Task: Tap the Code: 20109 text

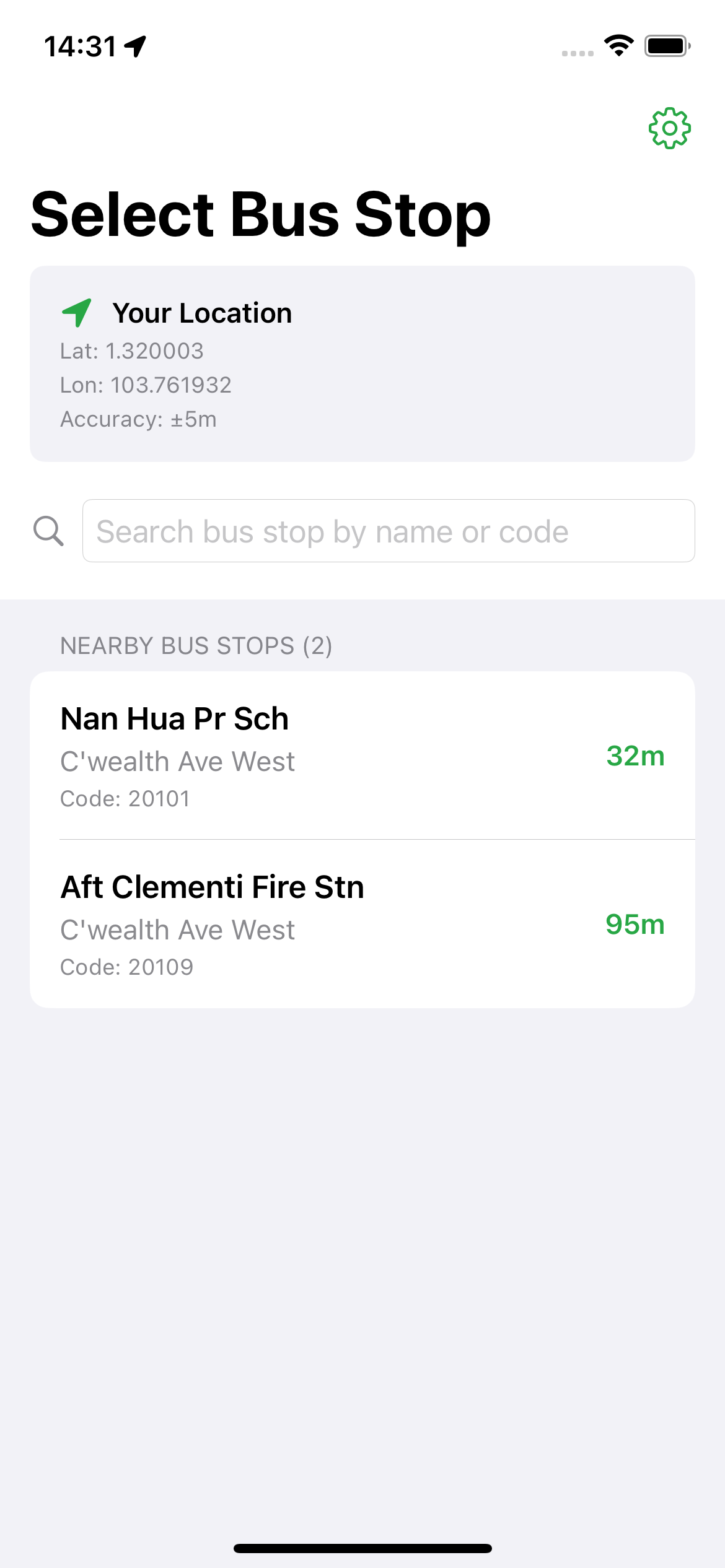Action: point(126,966)
